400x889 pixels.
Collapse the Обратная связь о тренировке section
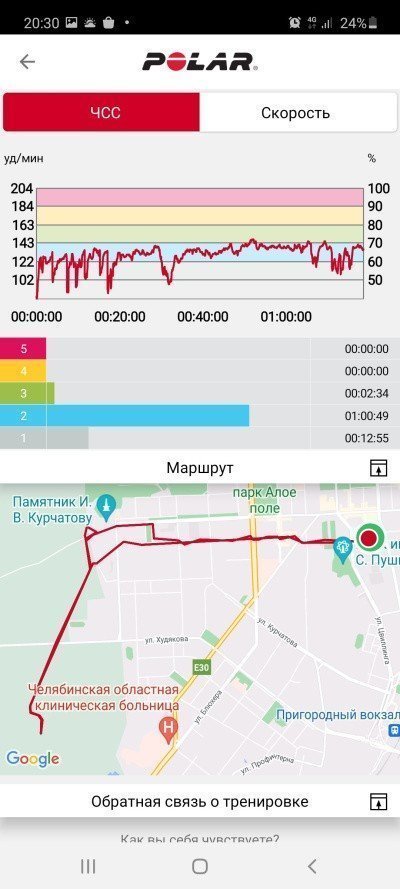click(378, 802)
